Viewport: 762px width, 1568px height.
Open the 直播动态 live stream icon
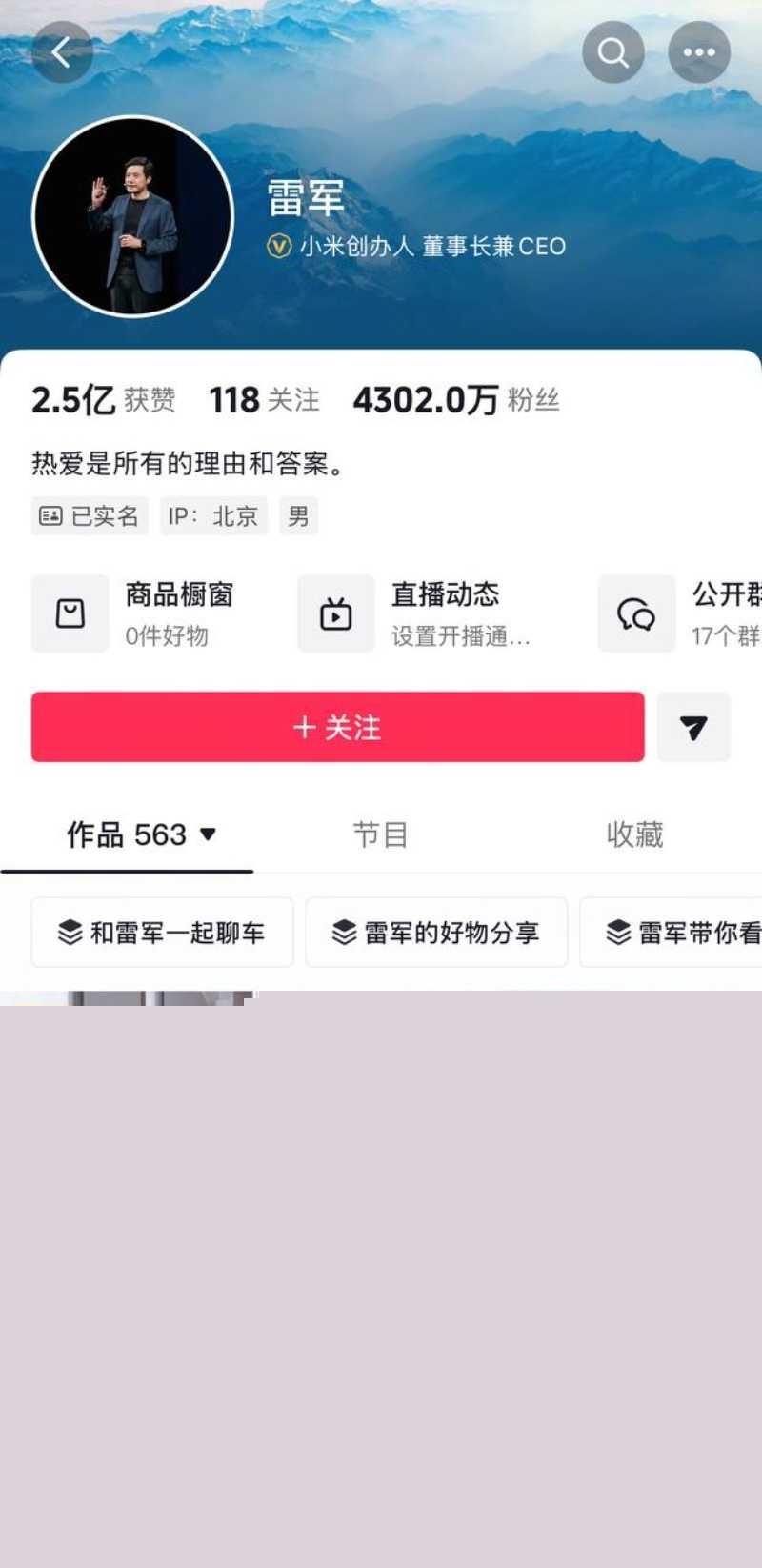click(x=335, y=613)
